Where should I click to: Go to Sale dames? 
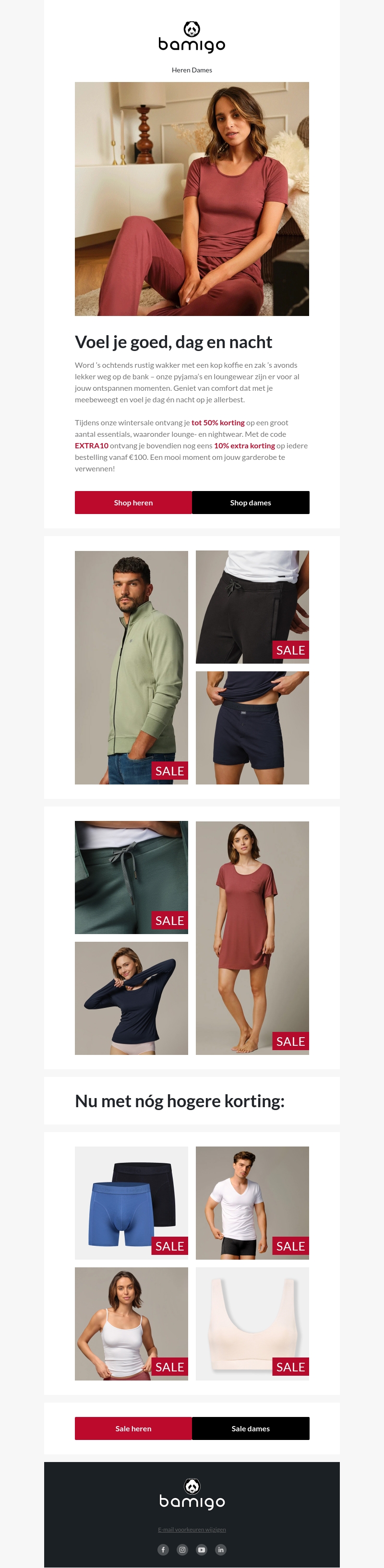tap(251, 1428)
